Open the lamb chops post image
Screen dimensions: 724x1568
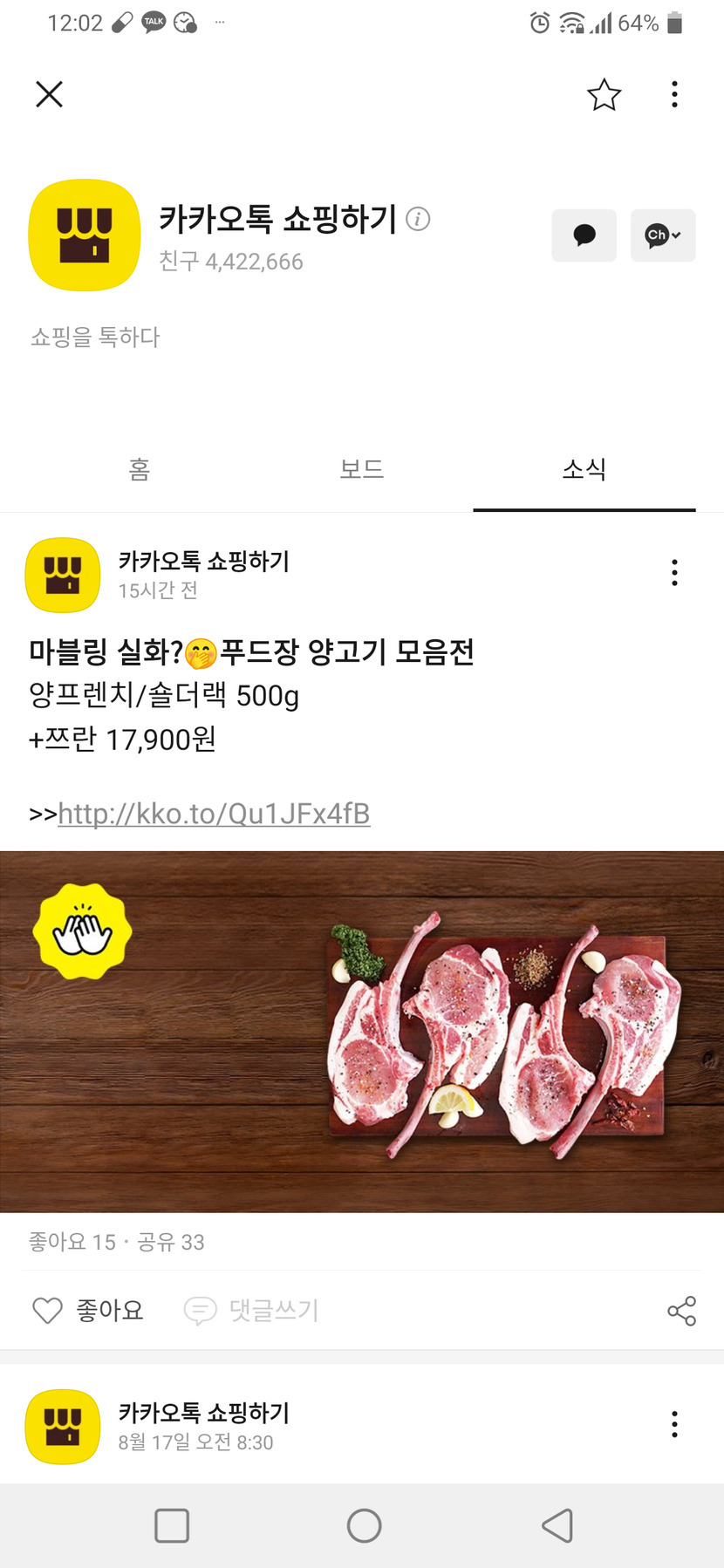click(x=362, y=1031)
